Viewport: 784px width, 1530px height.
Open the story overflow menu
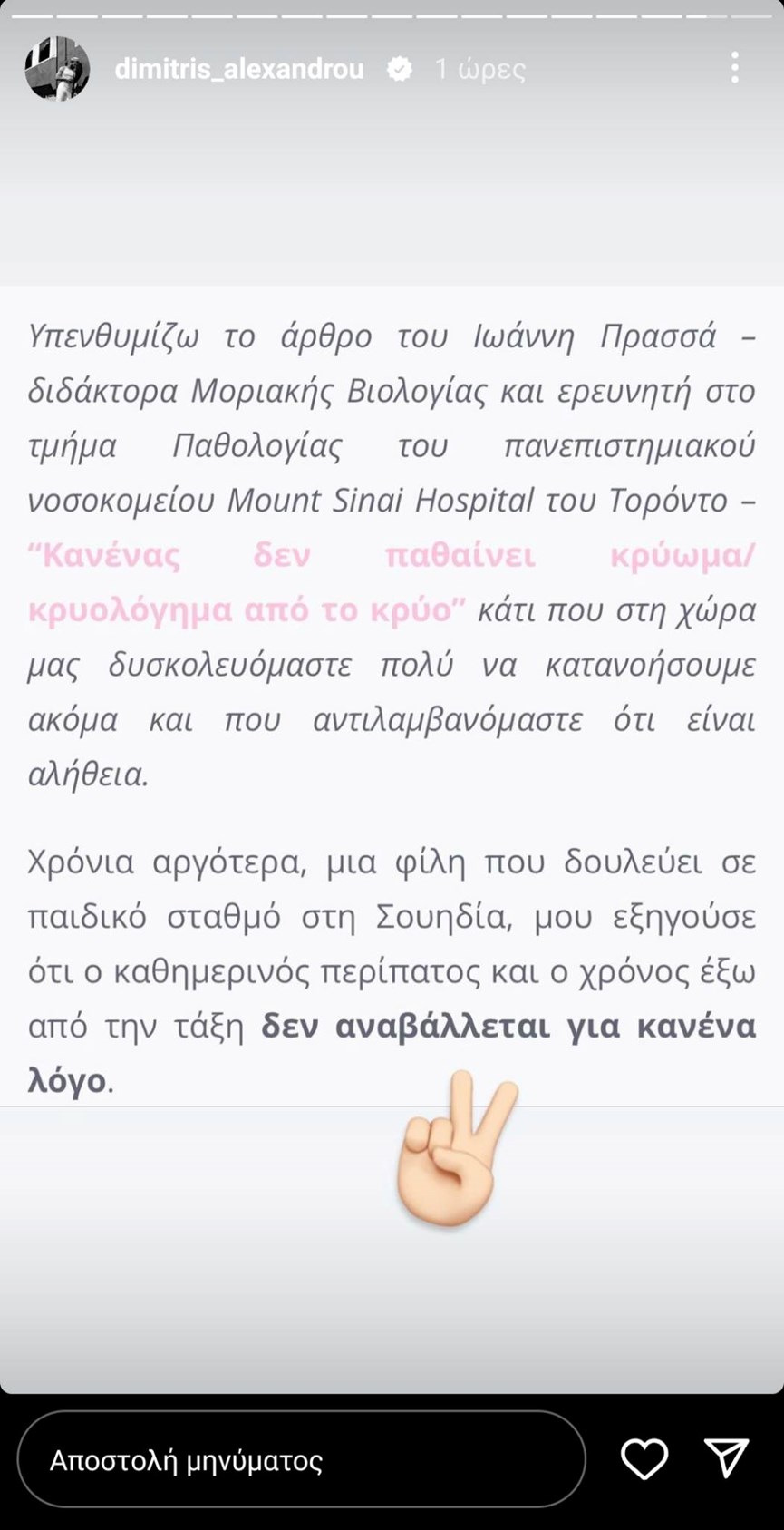point(734,68)
